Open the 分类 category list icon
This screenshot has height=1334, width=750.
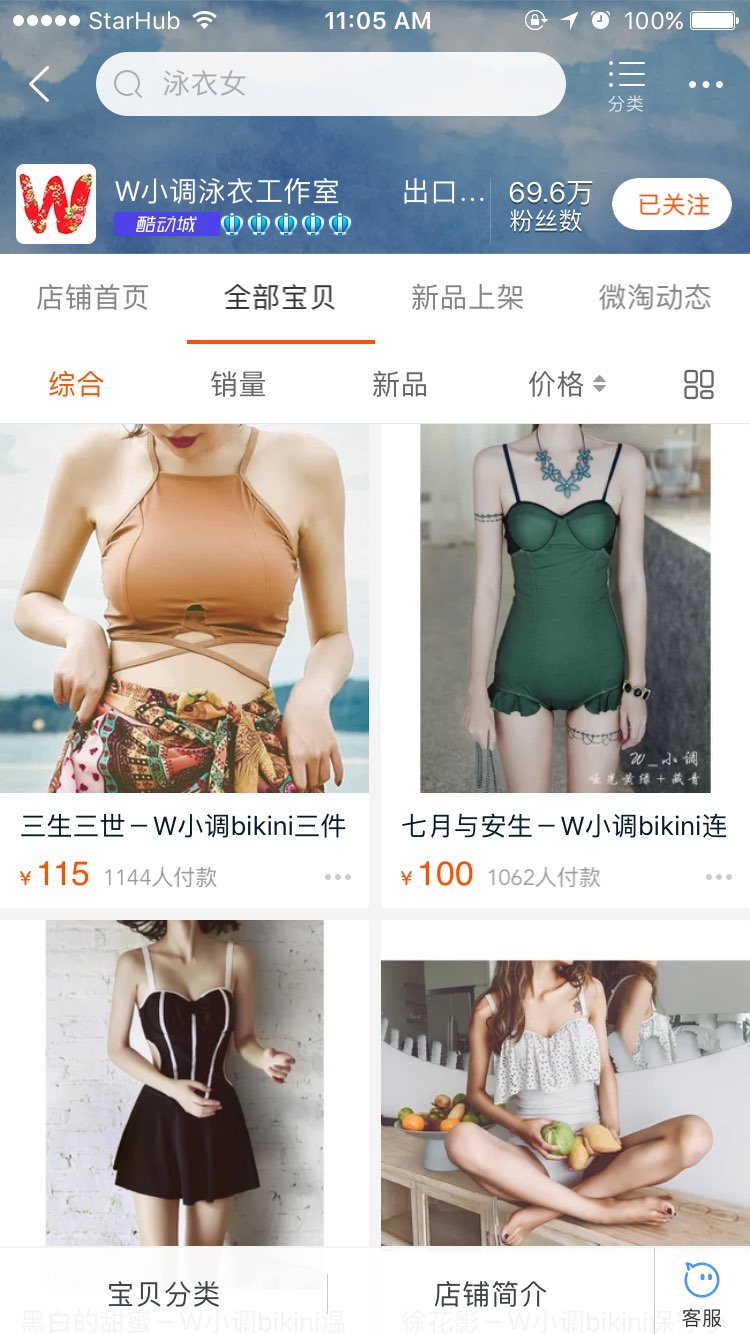(626, 85)
